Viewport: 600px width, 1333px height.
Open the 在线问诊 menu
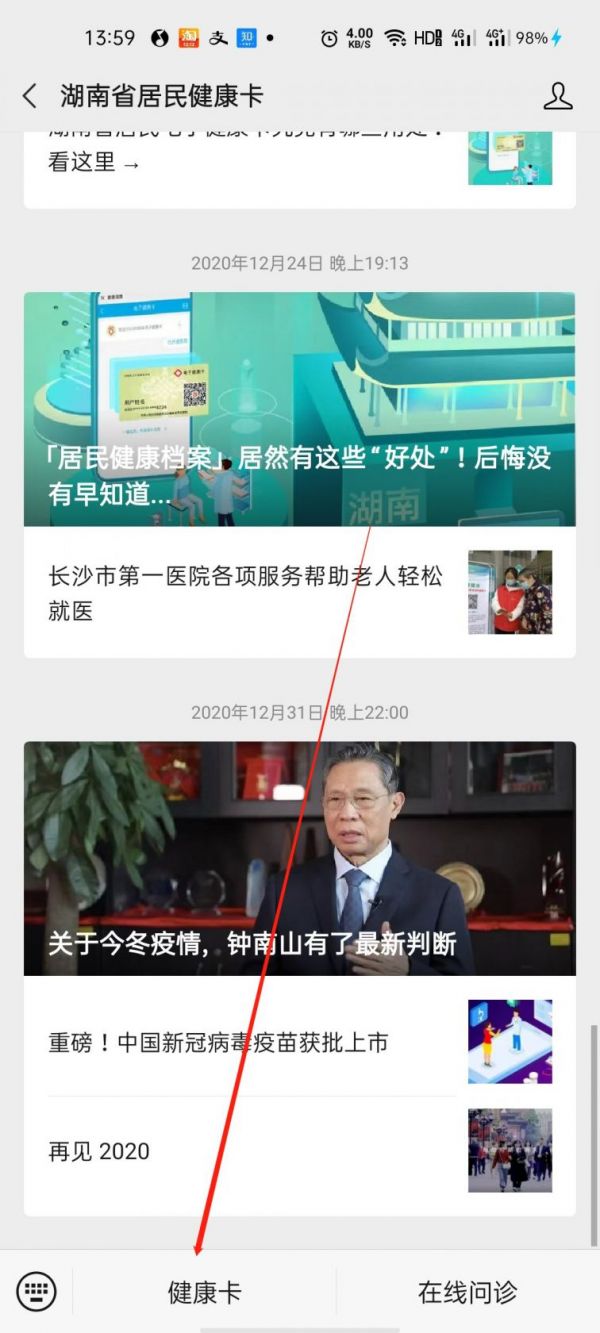pos(467,1292)
